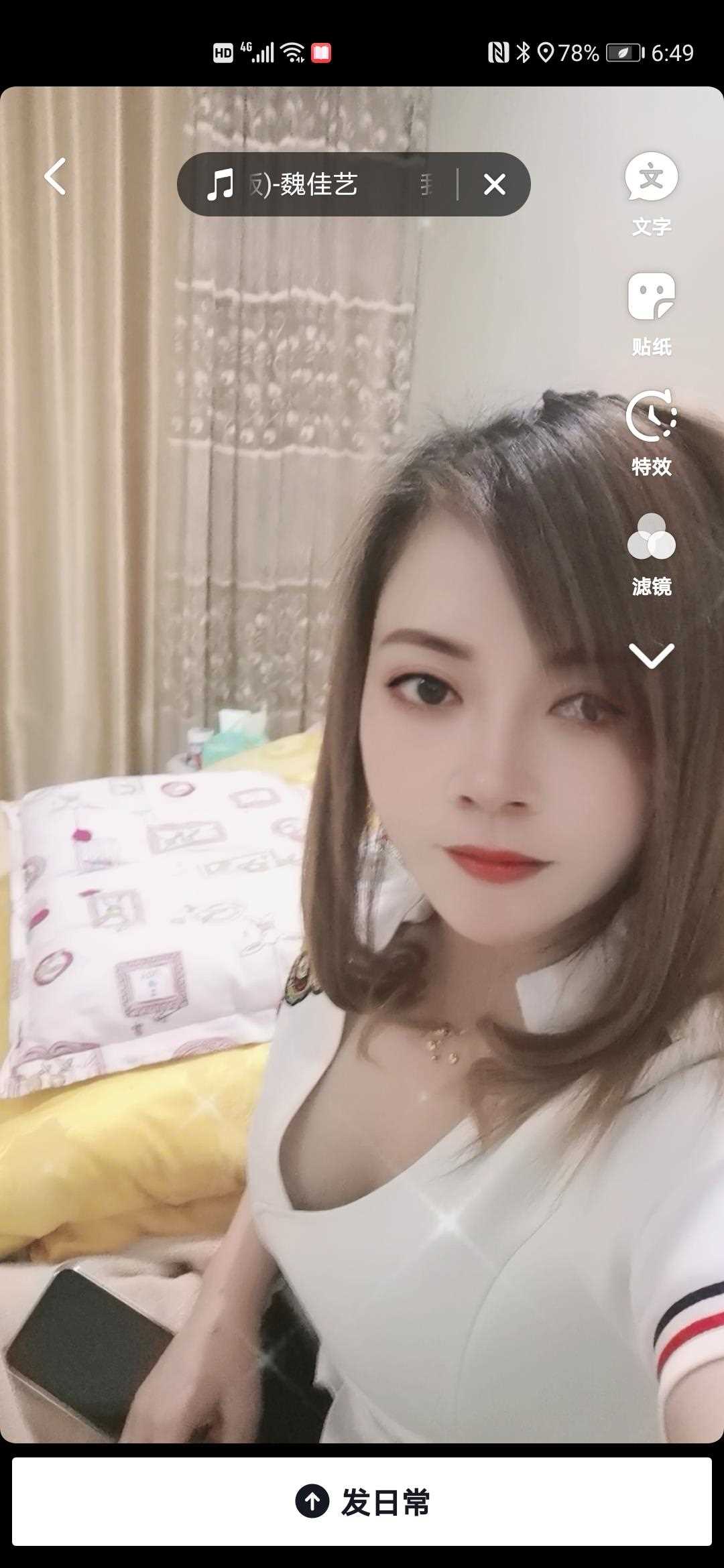
Task: Open the 贴纸 sticker panel
Action: 651,313
